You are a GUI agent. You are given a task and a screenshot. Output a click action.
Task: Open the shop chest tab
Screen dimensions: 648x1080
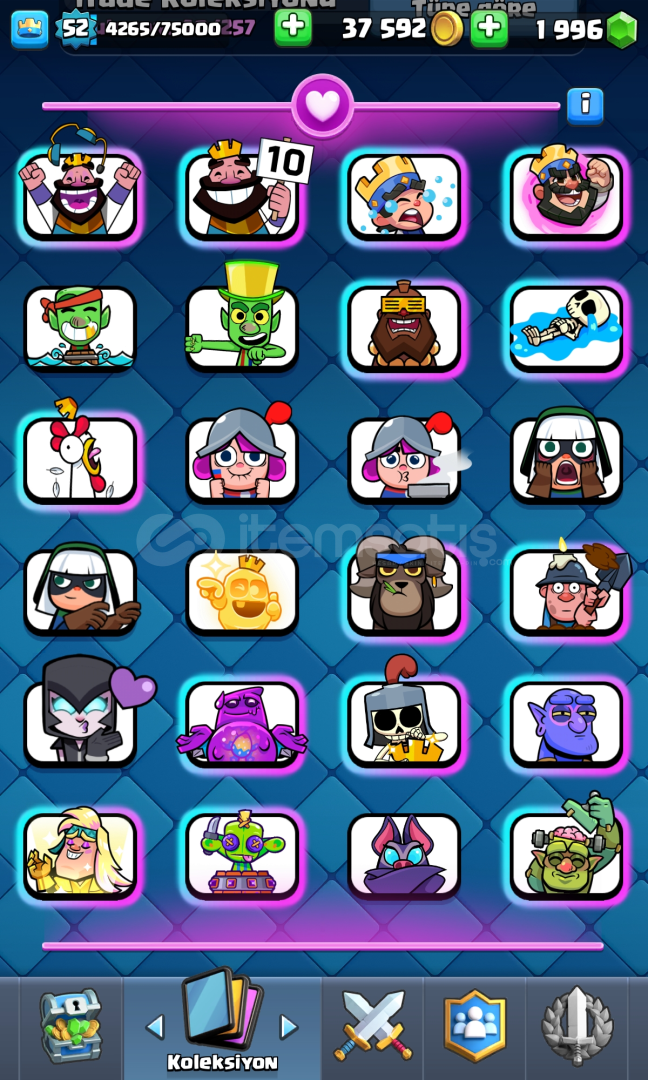pos(70,1025)
